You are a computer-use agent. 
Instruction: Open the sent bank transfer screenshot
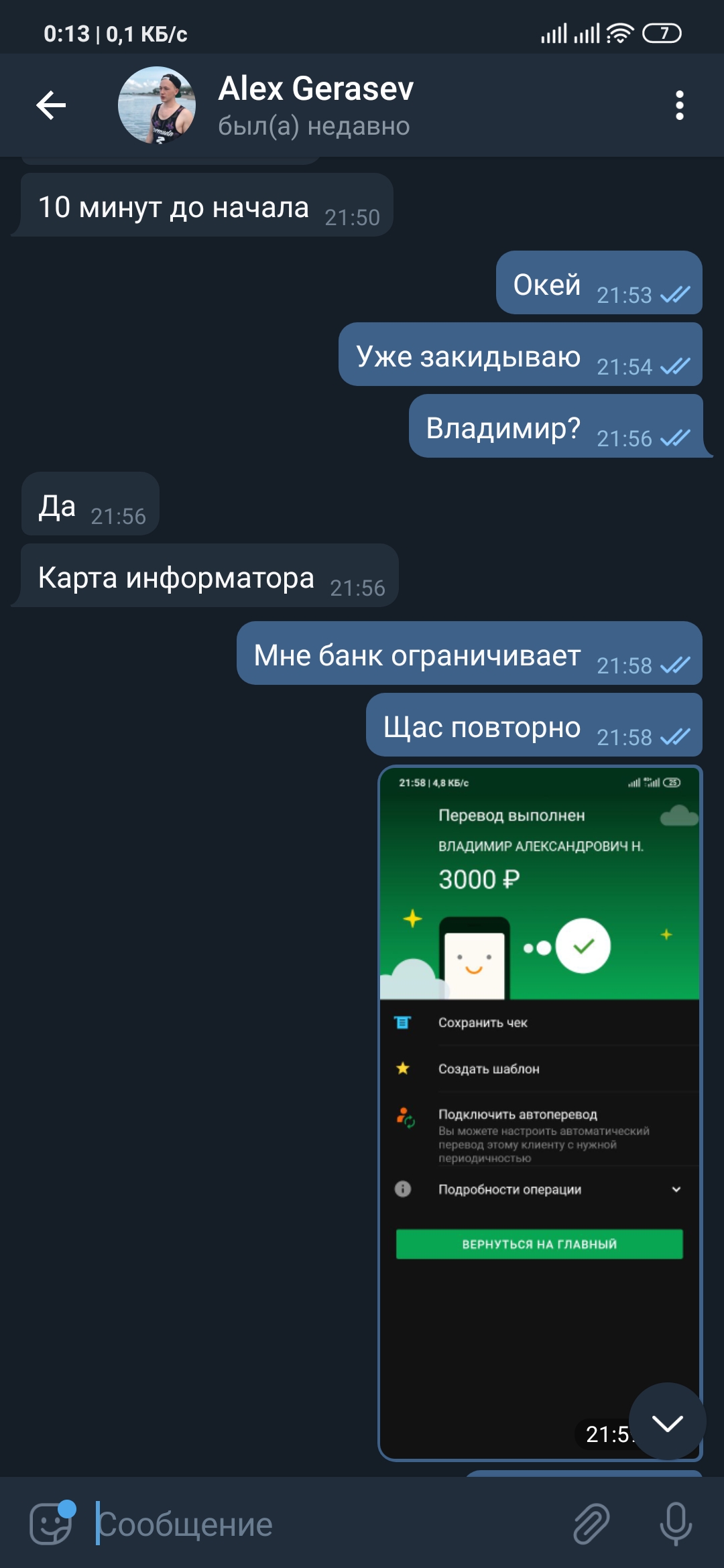[540, 1112]
